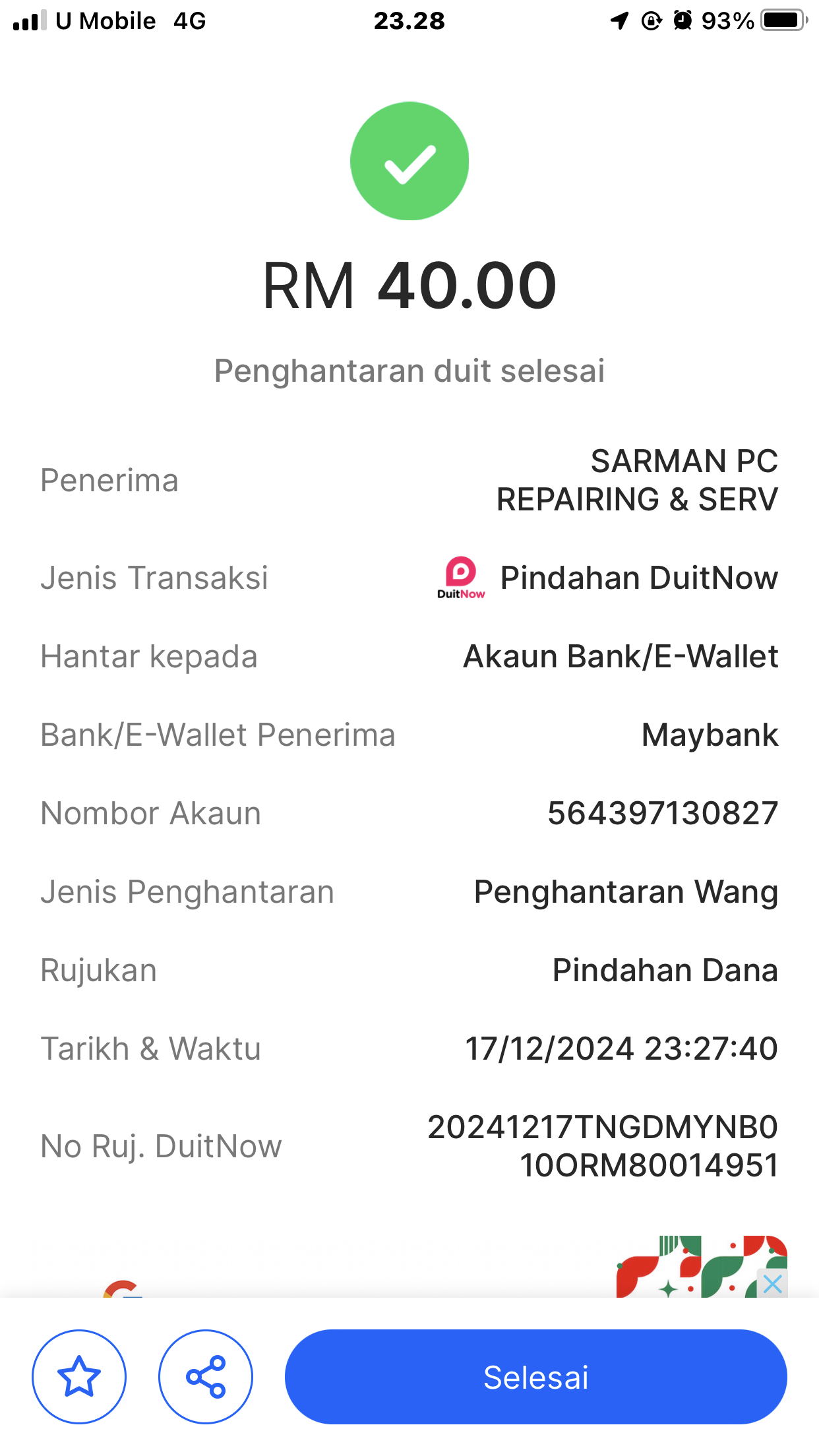The width and height of the screenshot is (819, 1456).
Task: Save recipient as favourite with star icon
Action: [x=79, y=1377]
